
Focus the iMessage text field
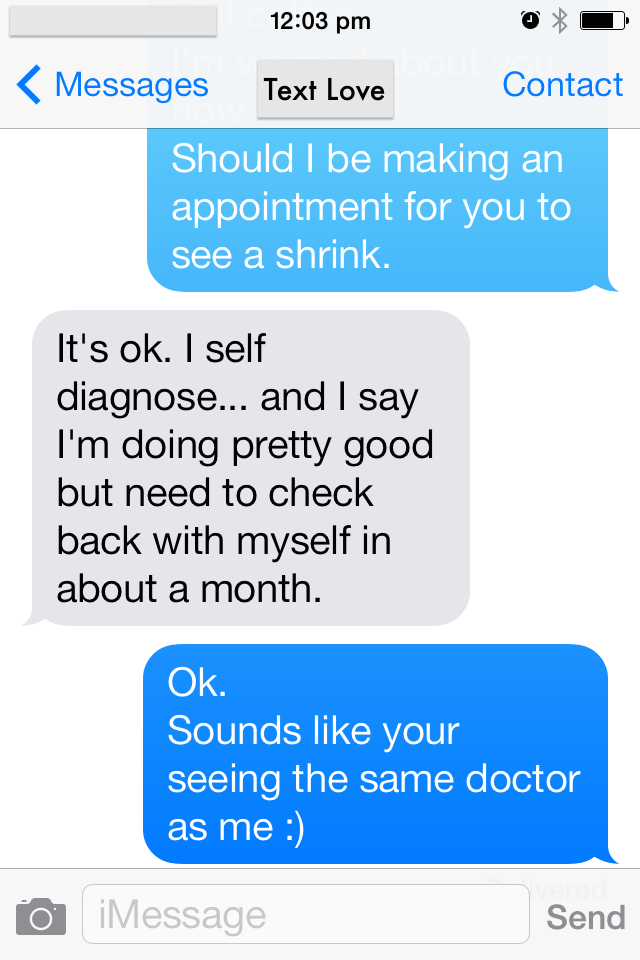tap(306, 914)
